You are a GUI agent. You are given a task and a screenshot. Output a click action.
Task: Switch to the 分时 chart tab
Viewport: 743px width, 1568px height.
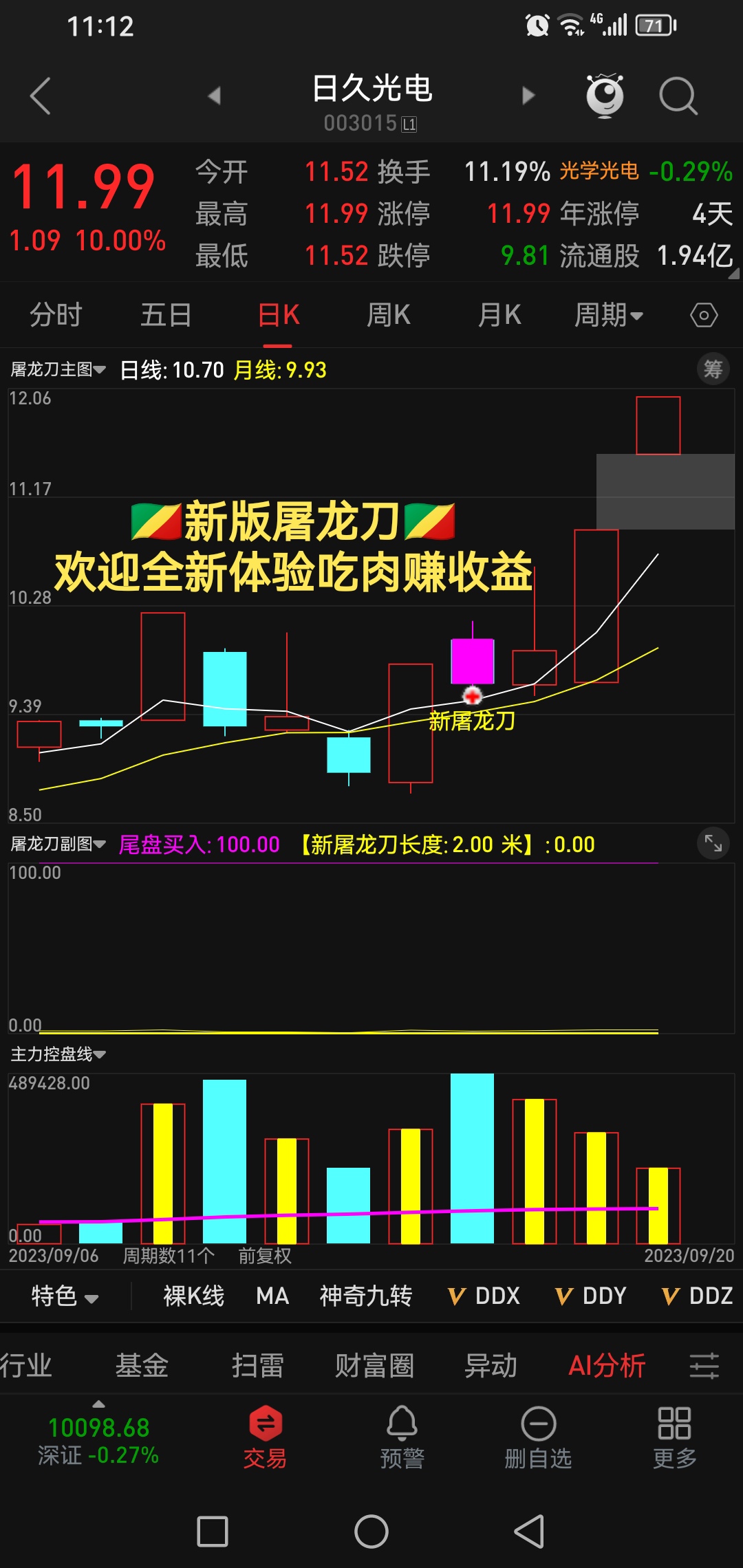pos(56,316)
